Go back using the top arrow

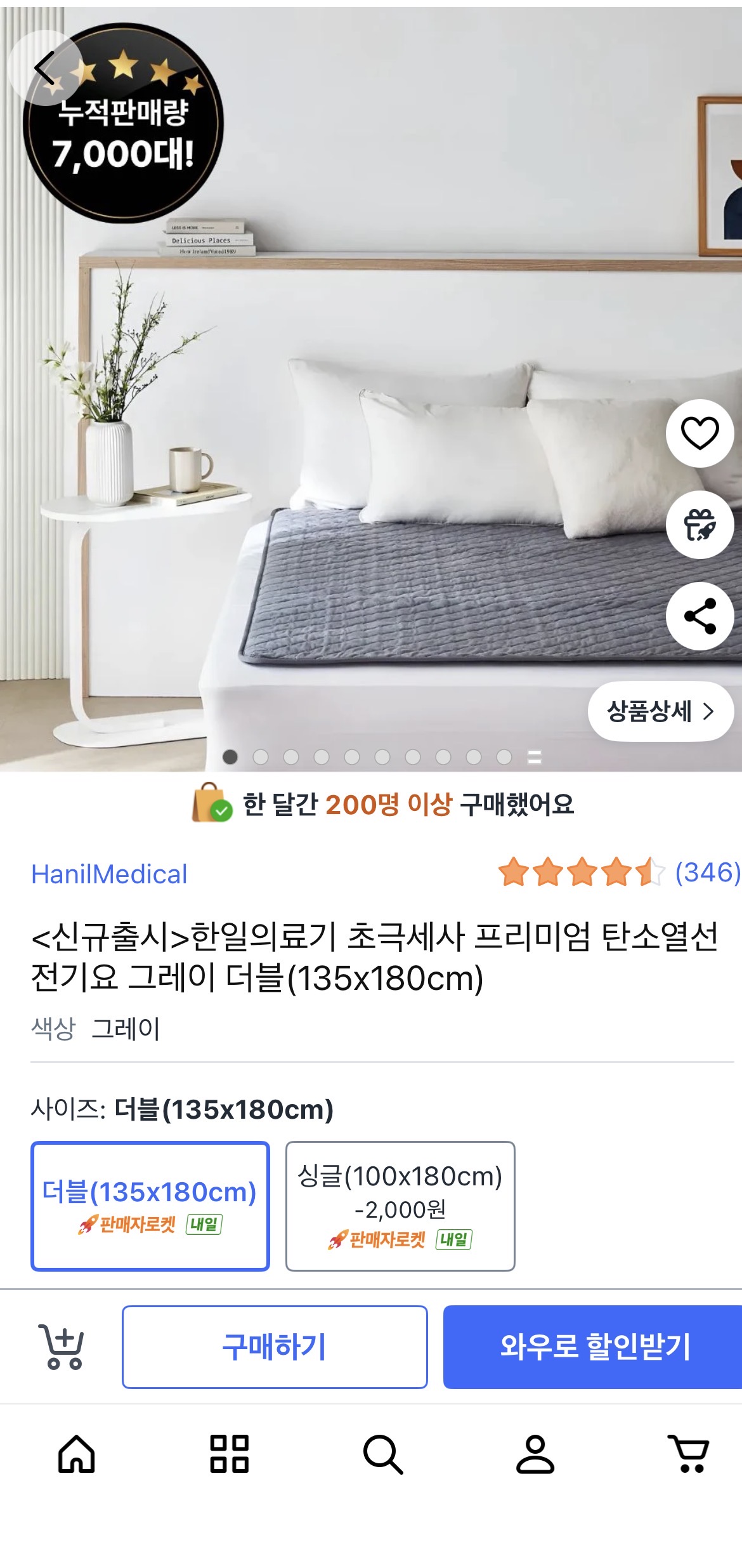coord(46,68)
